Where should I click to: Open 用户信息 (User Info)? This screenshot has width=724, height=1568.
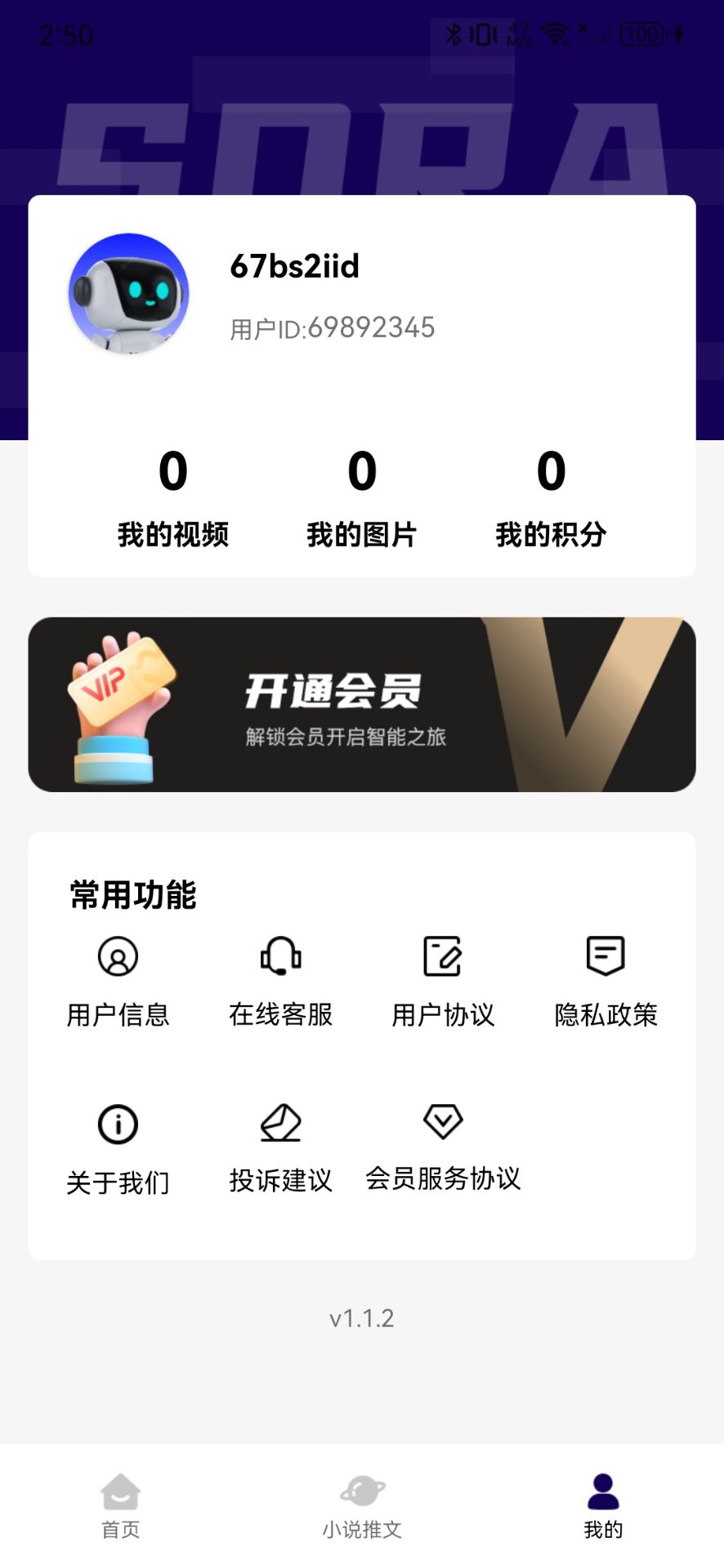click(118, 980)
